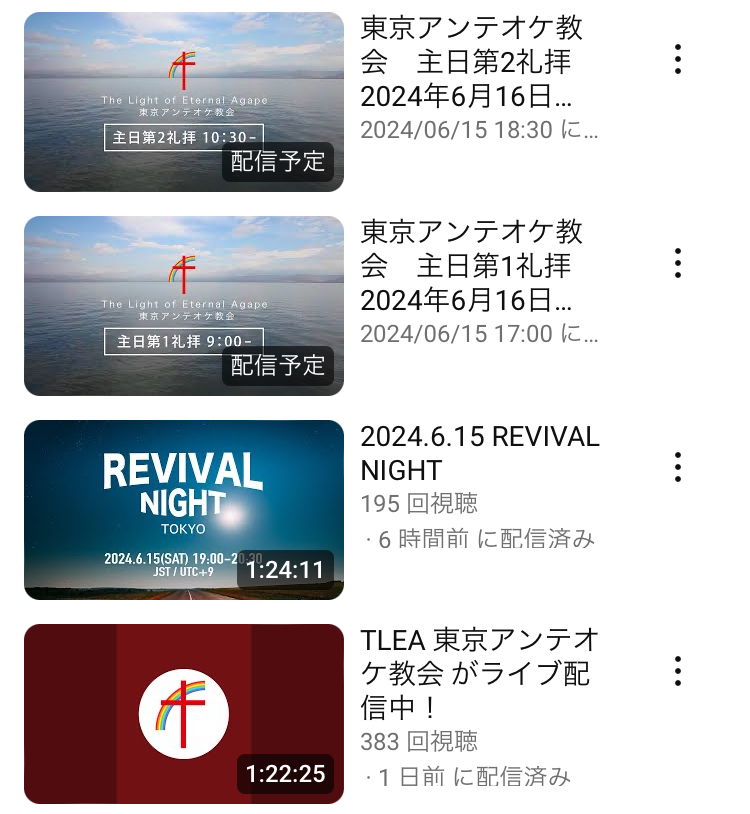The image size is (750, 814).
Task: Play the TLEA 東京アンテオケ教会 live stream recording
Action: (184, 714)
